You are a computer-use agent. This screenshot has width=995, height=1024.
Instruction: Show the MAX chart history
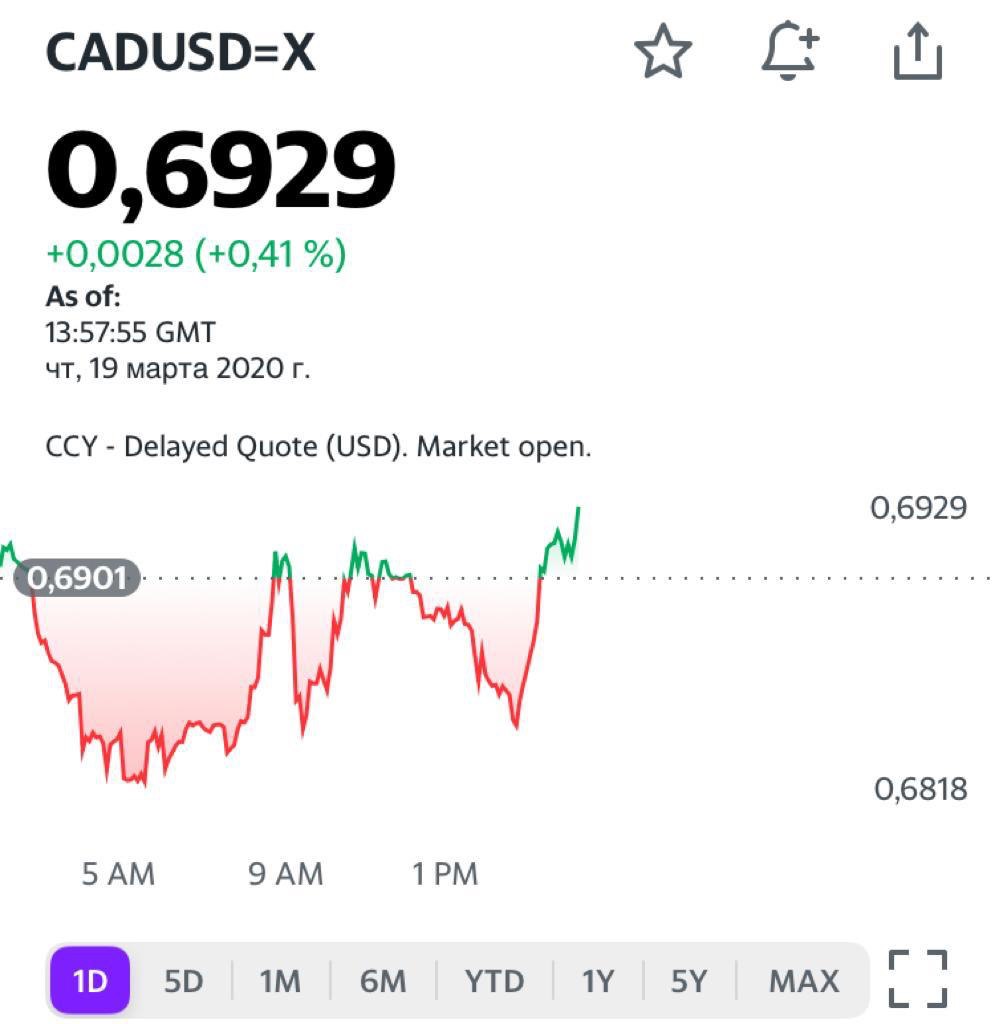click(x=804, y=981)
